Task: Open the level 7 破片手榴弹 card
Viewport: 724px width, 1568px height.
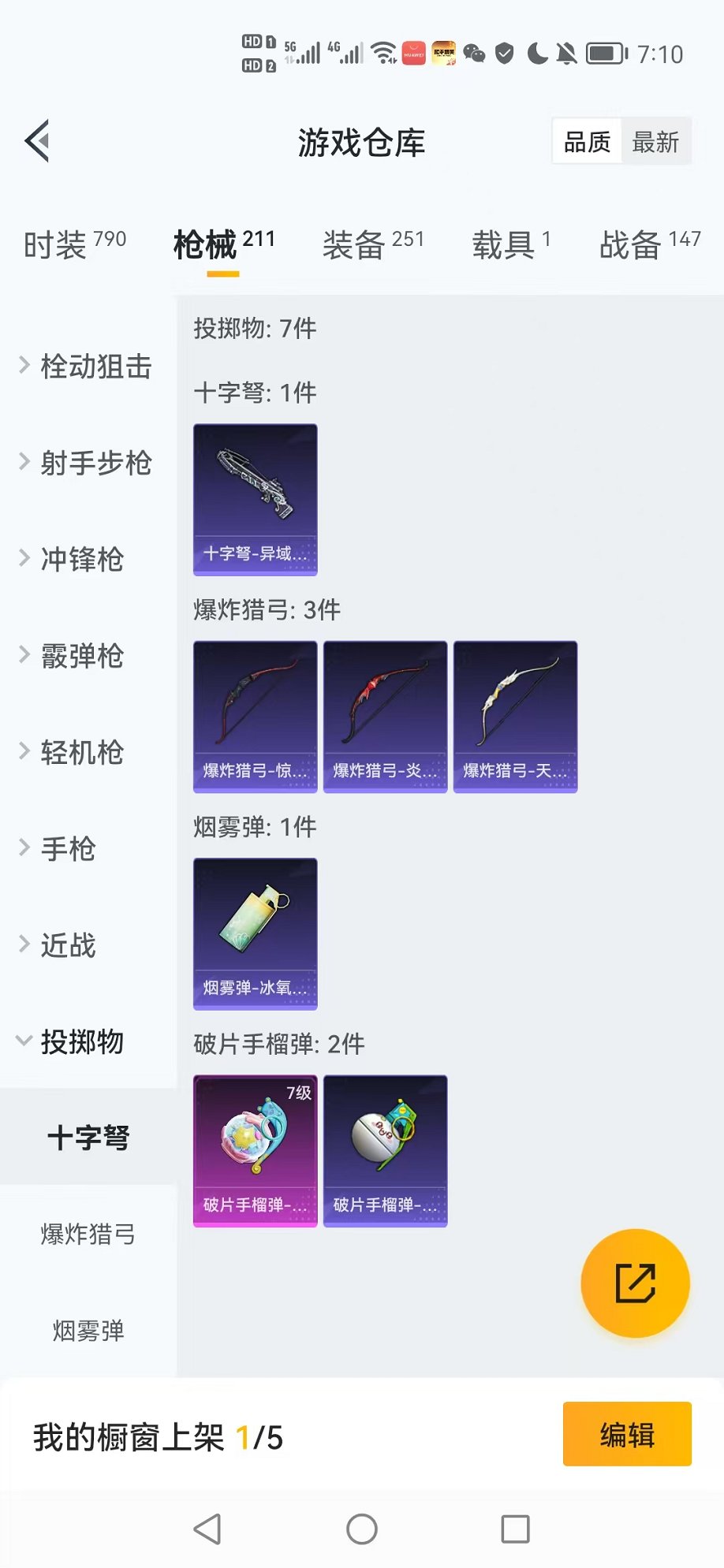Action: (255, 1151)
